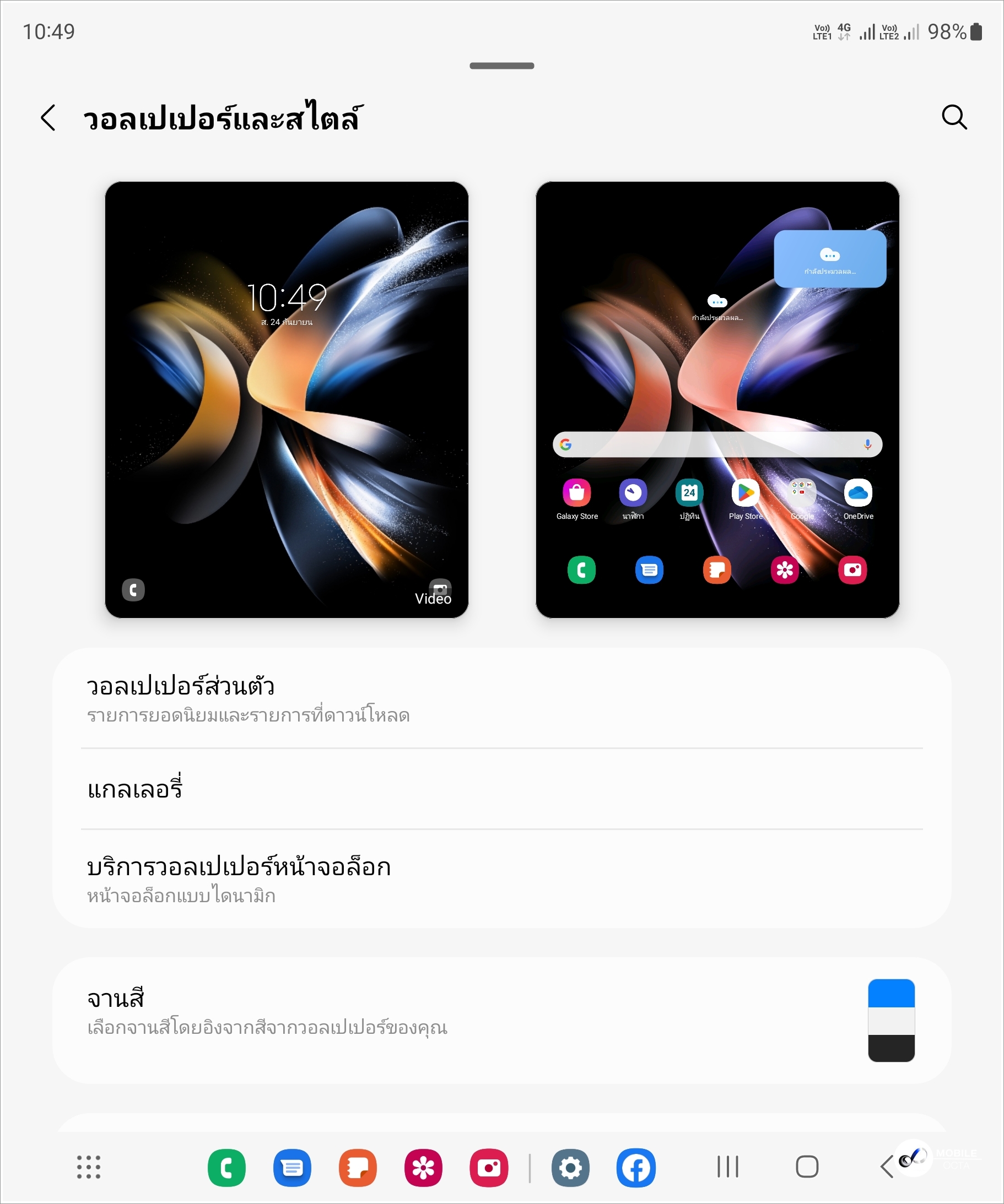Image resolution: width=1004 pixels, height=1204 pixels.
Task: Open บริการวอลเปเปอร์หน้าจอล็อก
Action: click(x=501, y=879)
